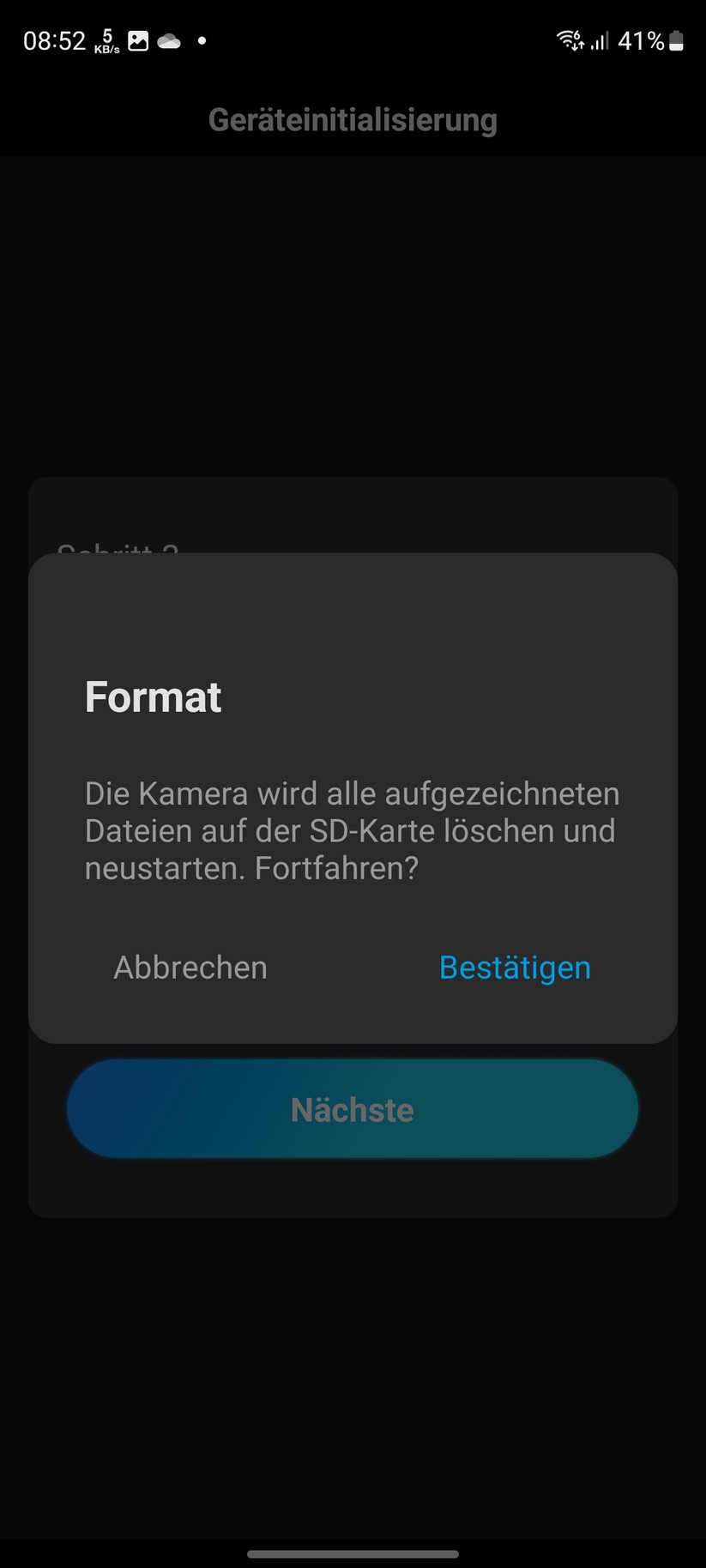Tap the Nächste button below the dialog
The image size is (706, 1568).
pos(353,1108)
